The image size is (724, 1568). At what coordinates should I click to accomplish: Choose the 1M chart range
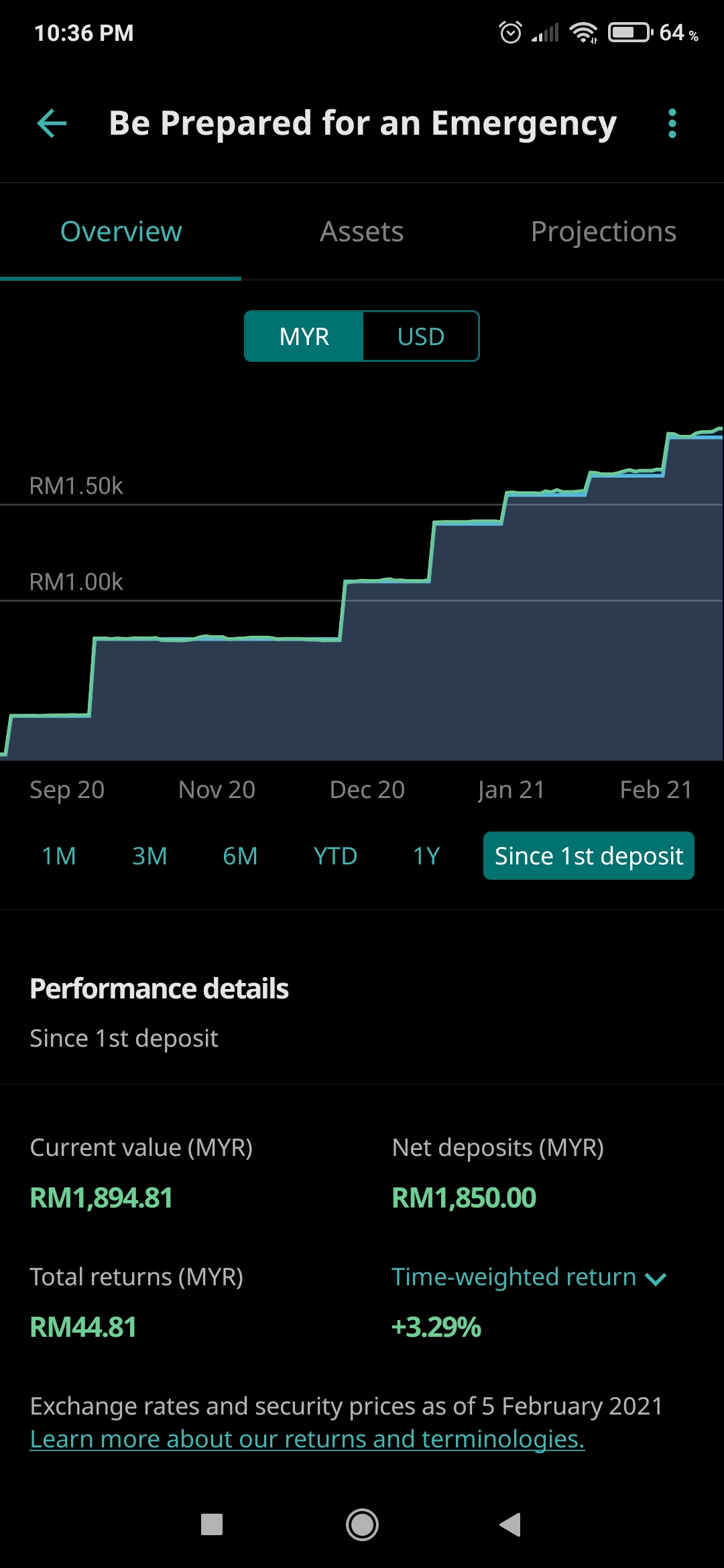(x=59, y=856)
